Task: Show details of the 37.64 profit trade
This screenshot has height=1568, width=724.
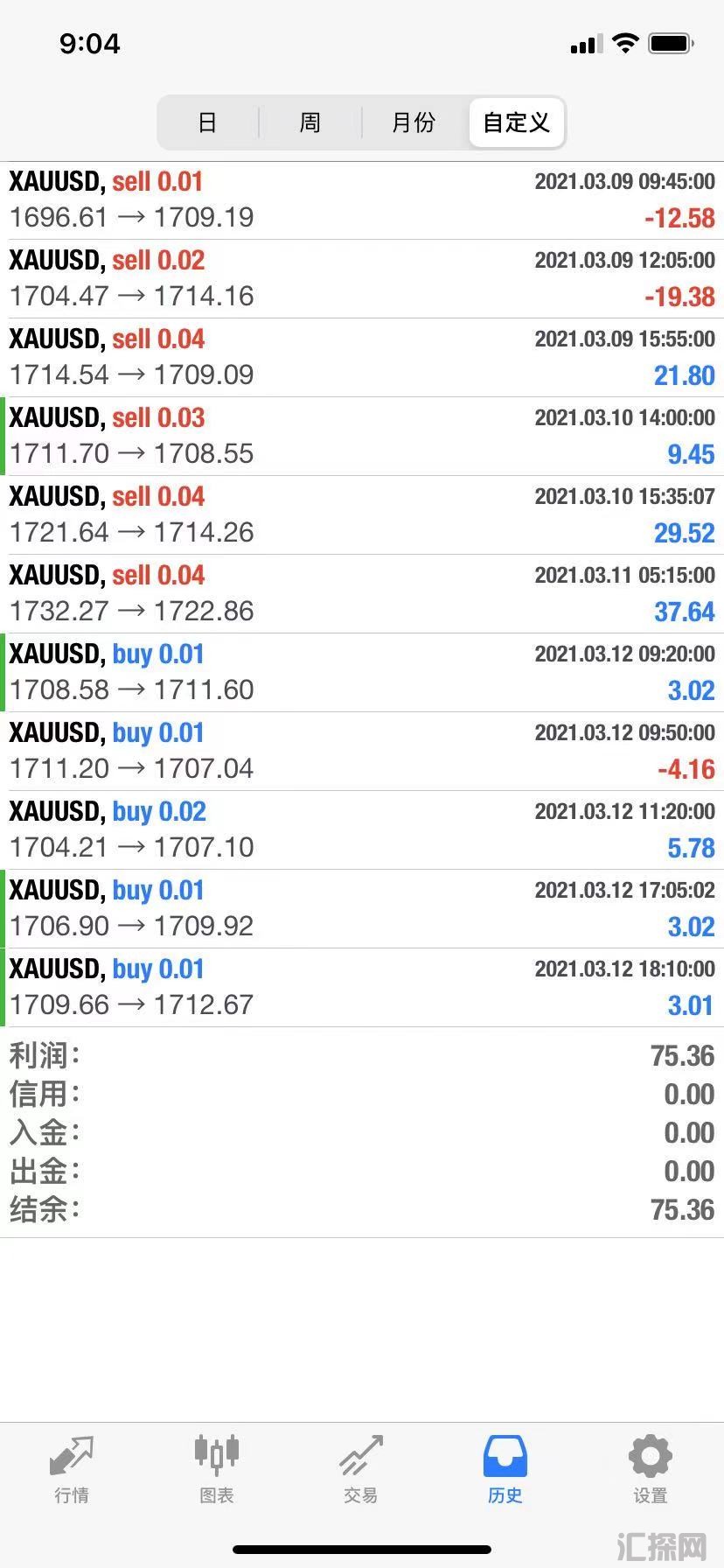Action: (x=362, y=594)
